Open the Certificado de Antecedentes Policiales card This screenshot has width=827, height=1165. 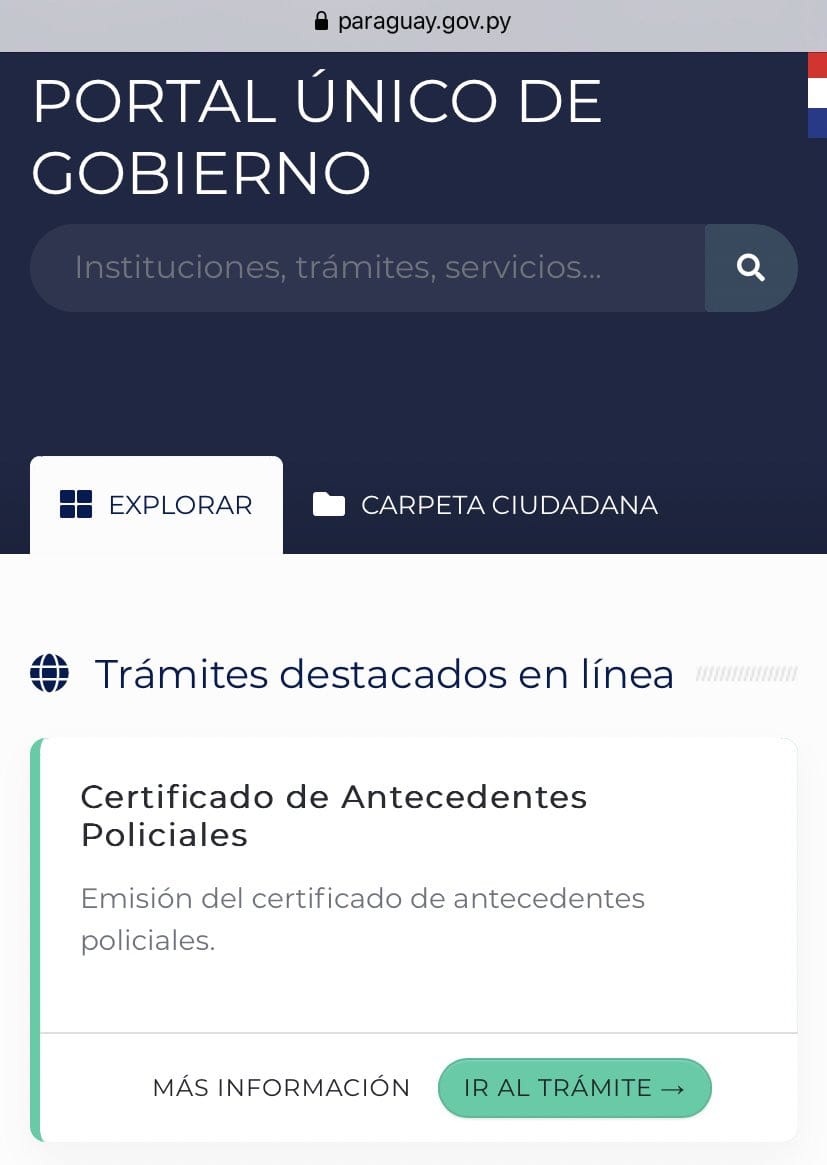click(333, 815)
